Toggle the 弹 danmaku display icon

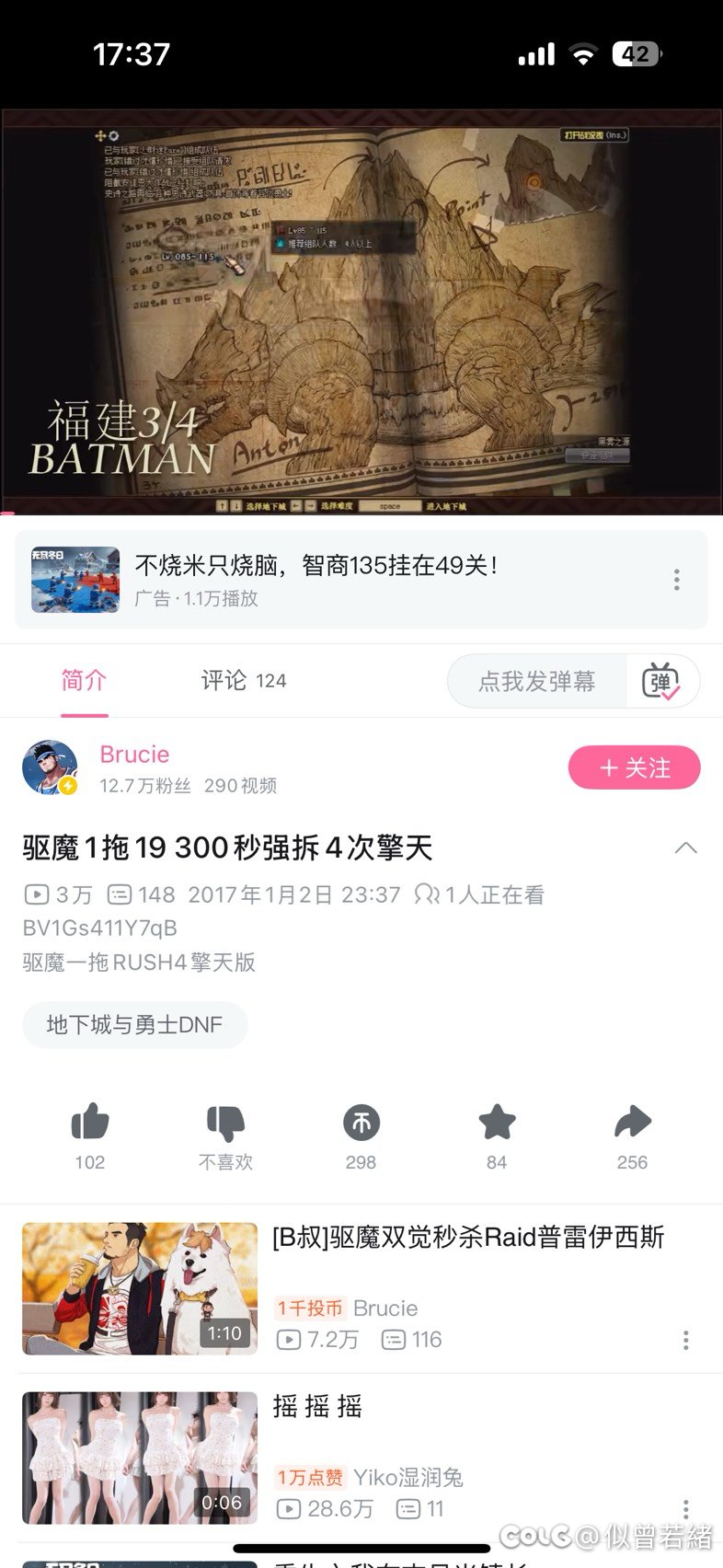661,682
